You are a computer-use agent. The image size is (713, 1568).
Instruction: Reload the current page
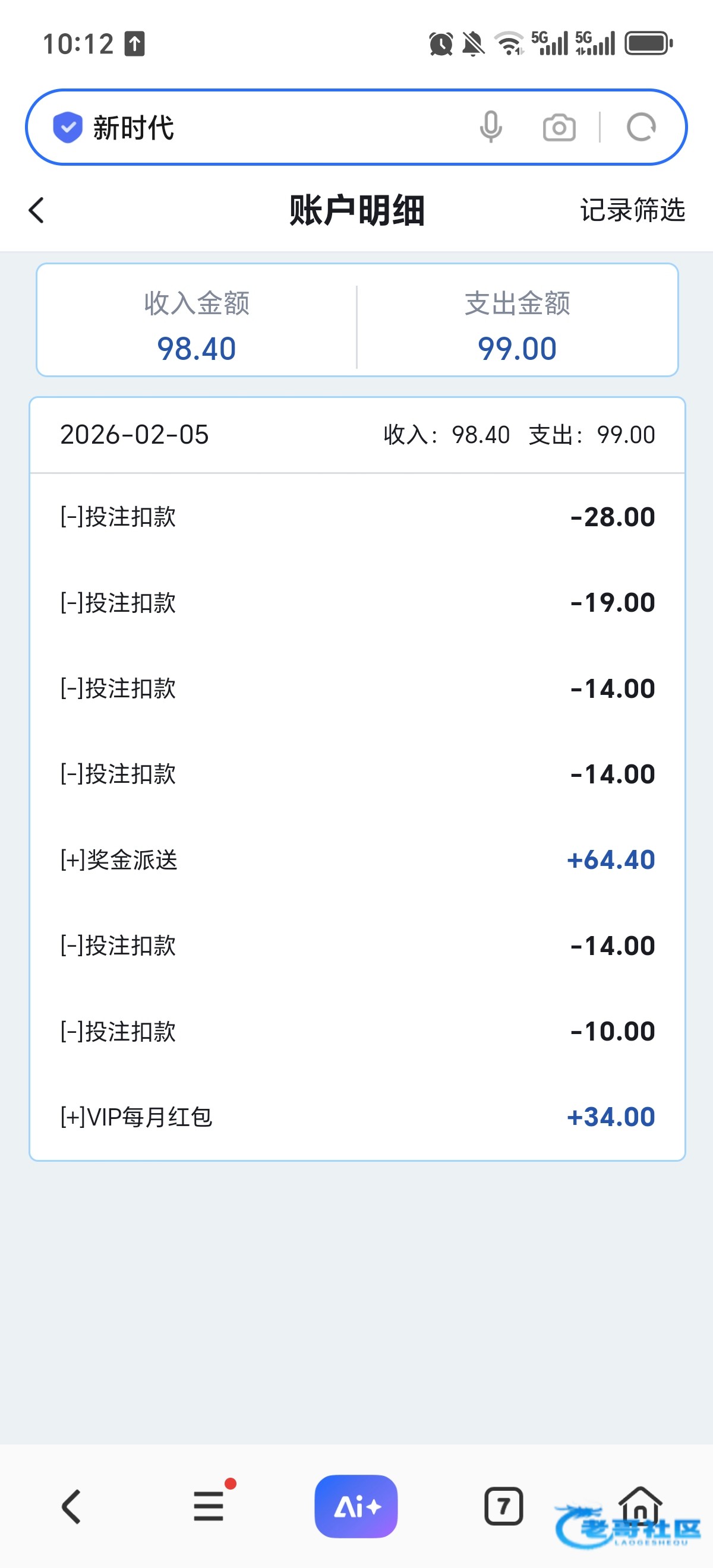641,128
